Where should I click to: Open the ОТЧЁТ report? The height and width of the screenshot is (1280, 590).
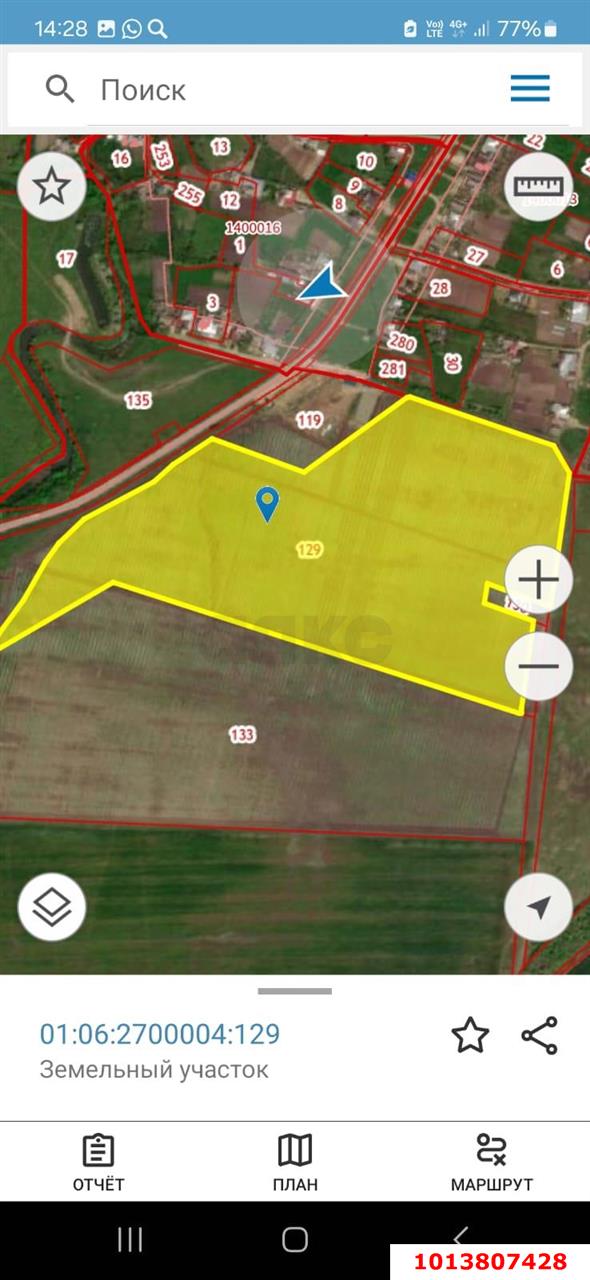[98, 1164]
